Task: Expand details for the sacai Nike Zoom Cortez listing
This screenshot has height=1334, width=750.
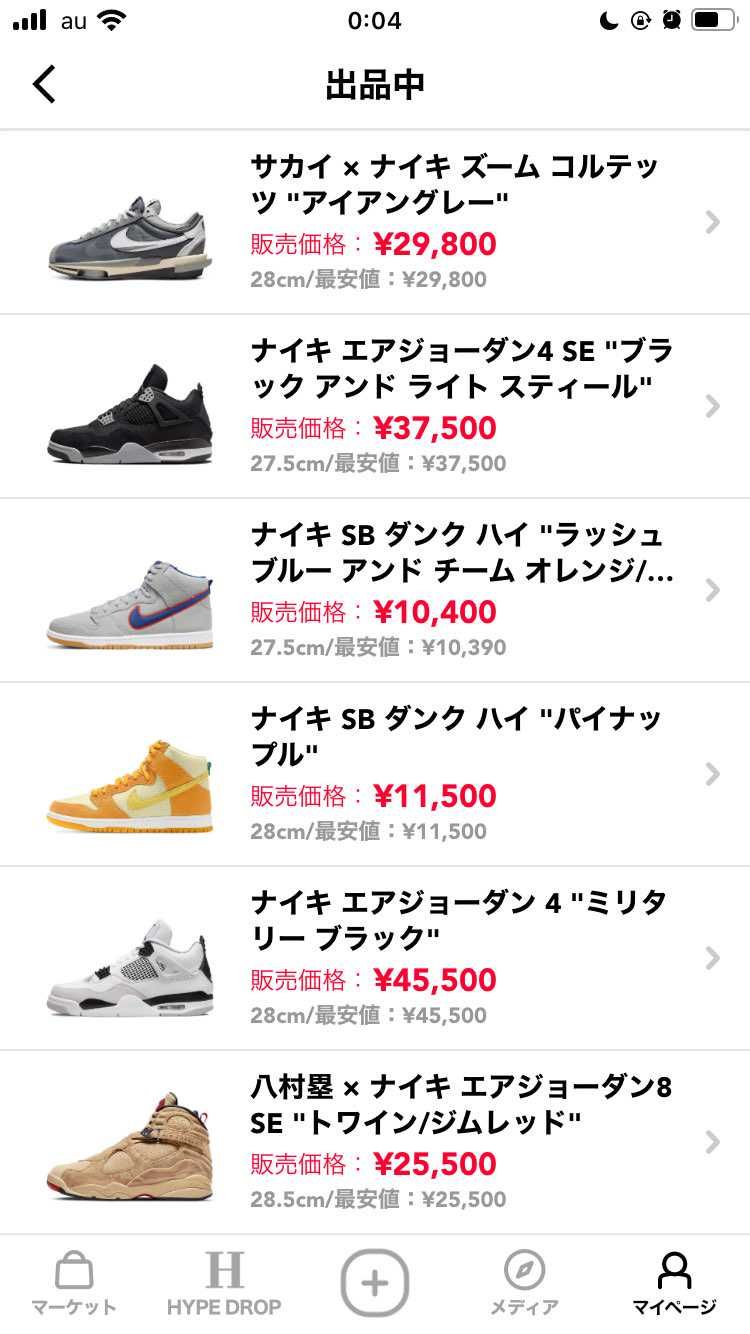Action: [711, 222]
